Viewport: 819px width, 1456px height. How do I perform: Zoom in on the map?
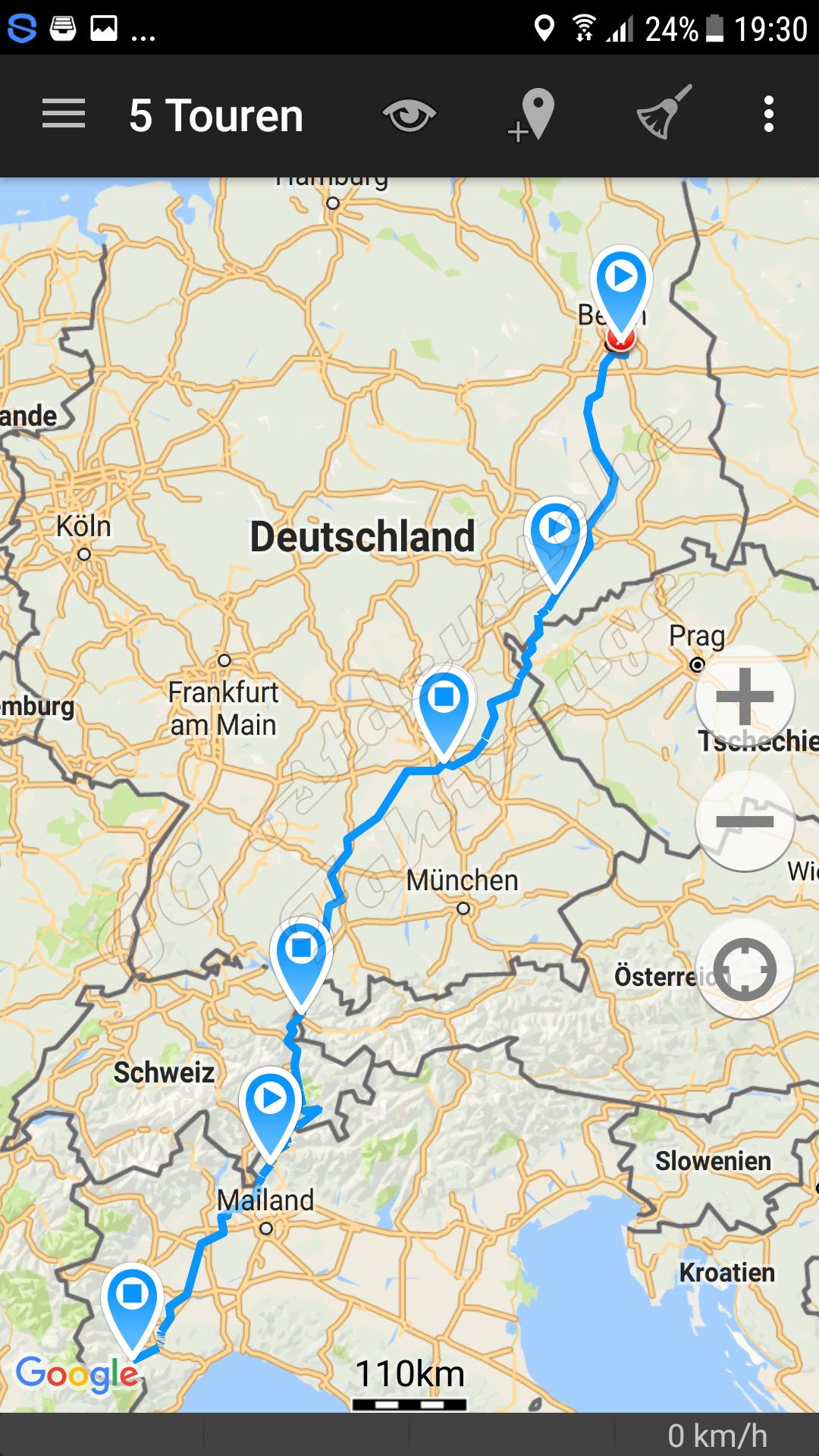click(x=745, y=696)
